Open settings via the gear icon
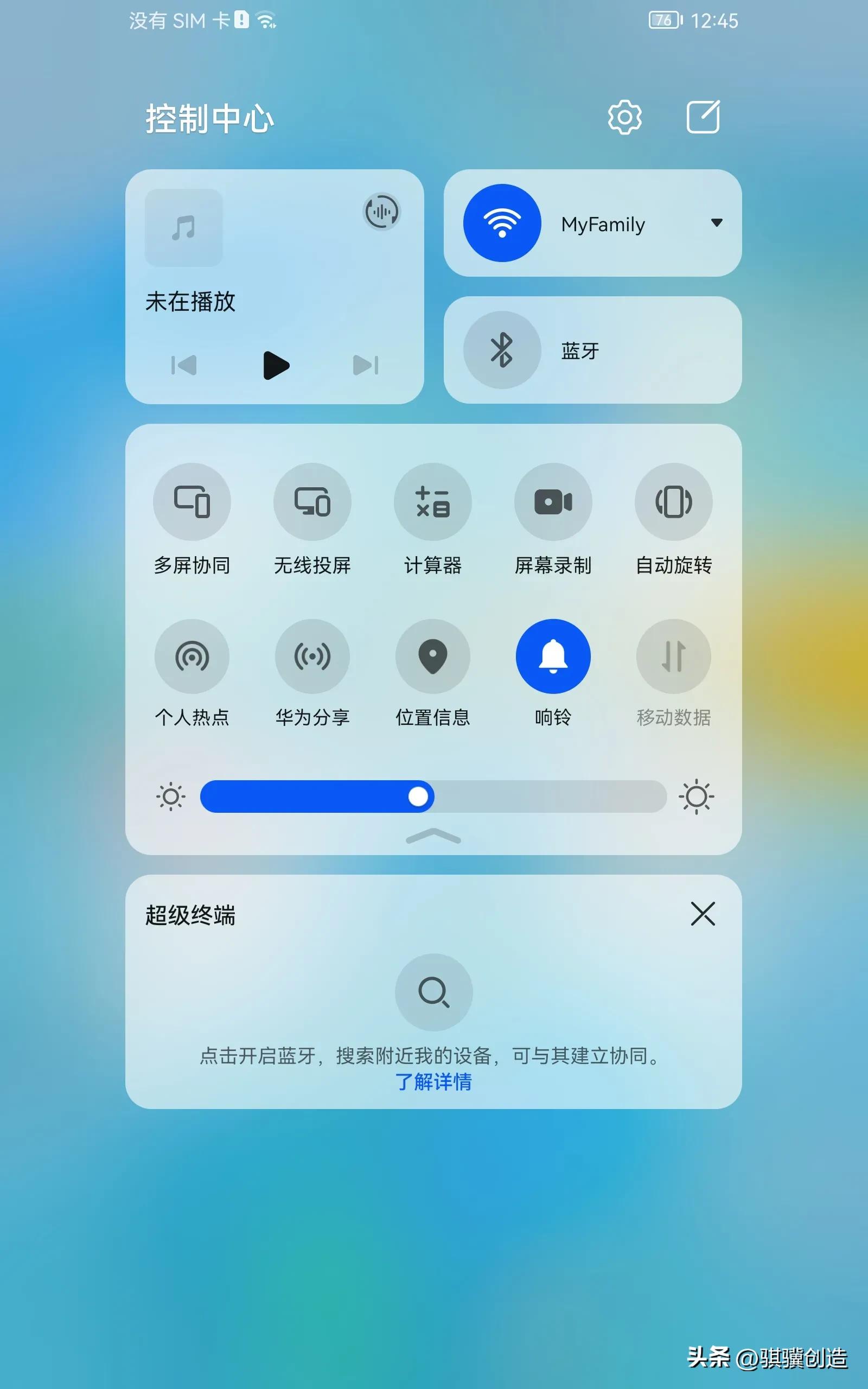Viewport: 868px width, 1389px height. (624, 118)
